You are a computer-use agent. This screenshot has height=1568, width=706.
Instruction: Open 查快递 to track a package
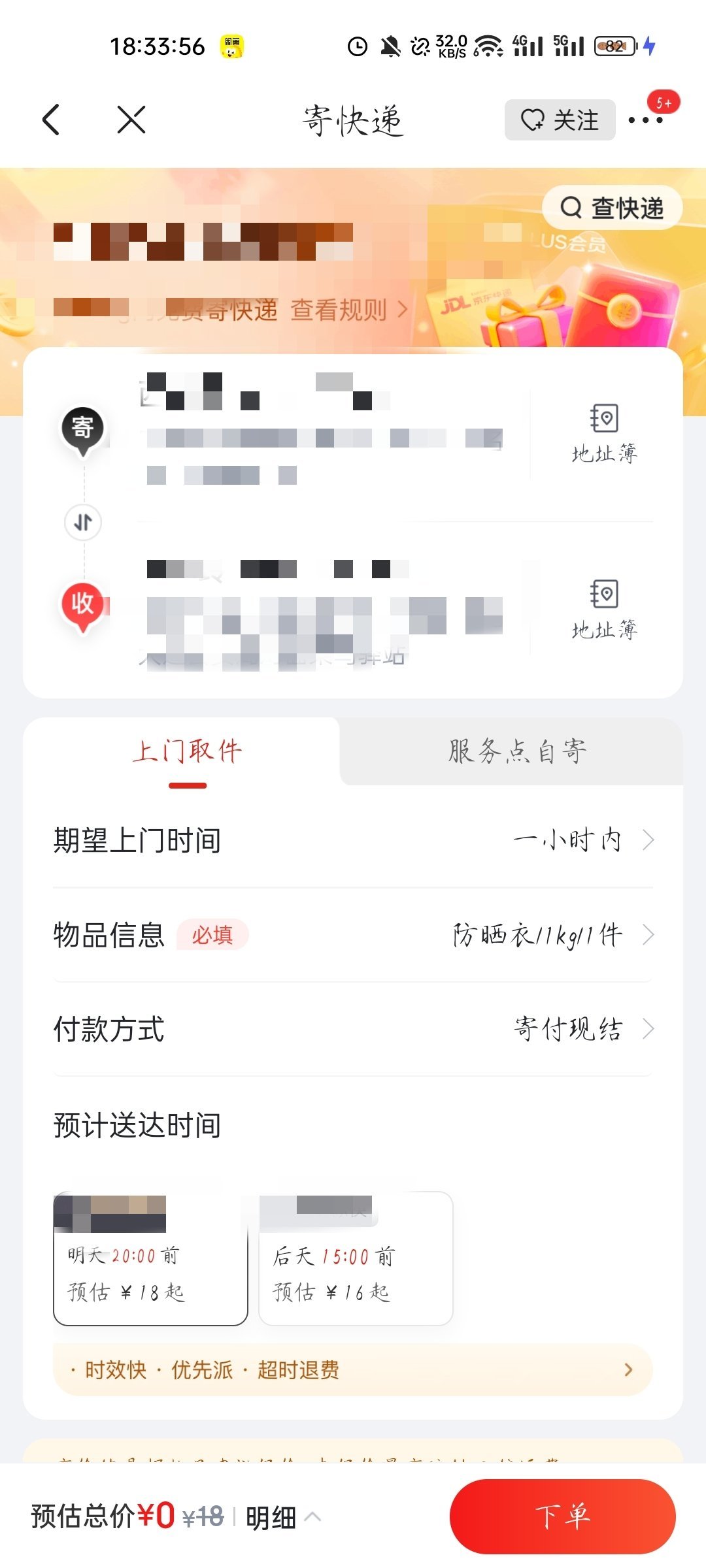(x=612, y=208)
